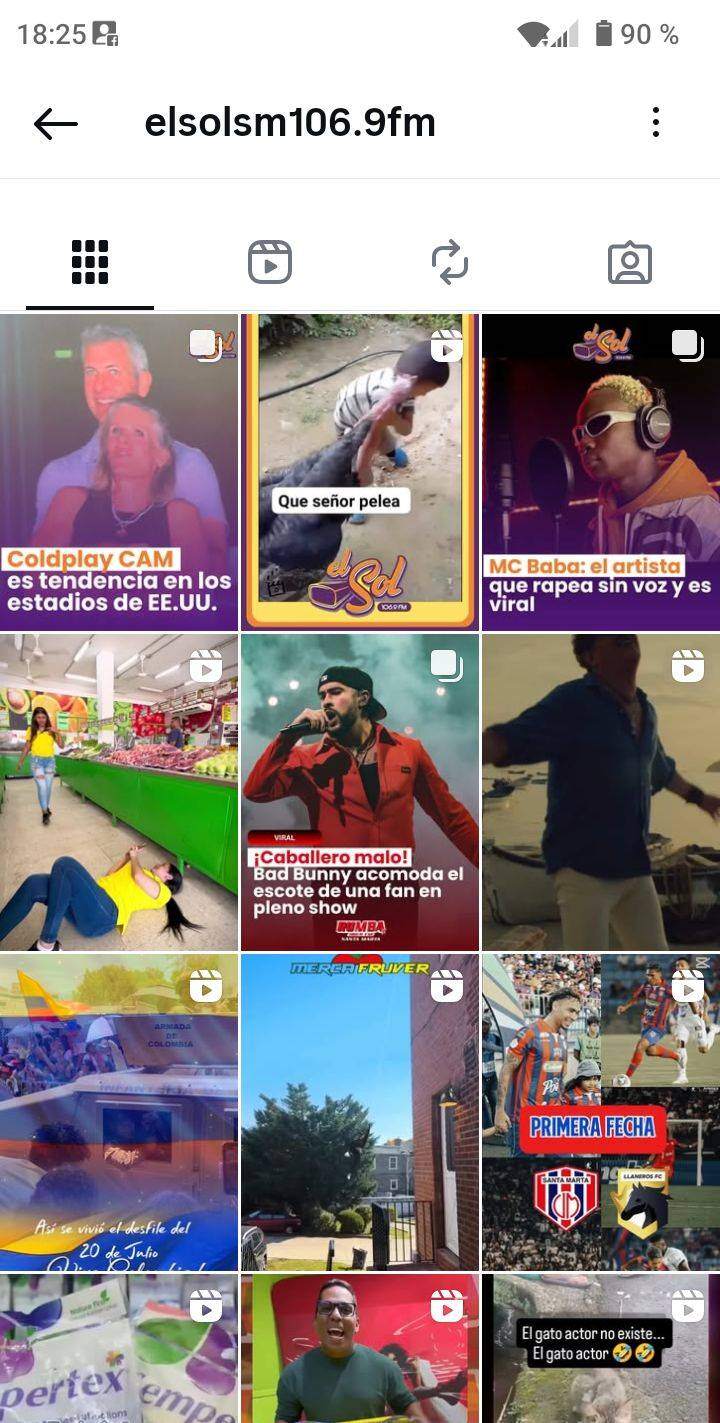The height and width of the screenshot is (1423, 720).
Task: Open the three-dot overflow menu
Action: click(x=655, y=123)
